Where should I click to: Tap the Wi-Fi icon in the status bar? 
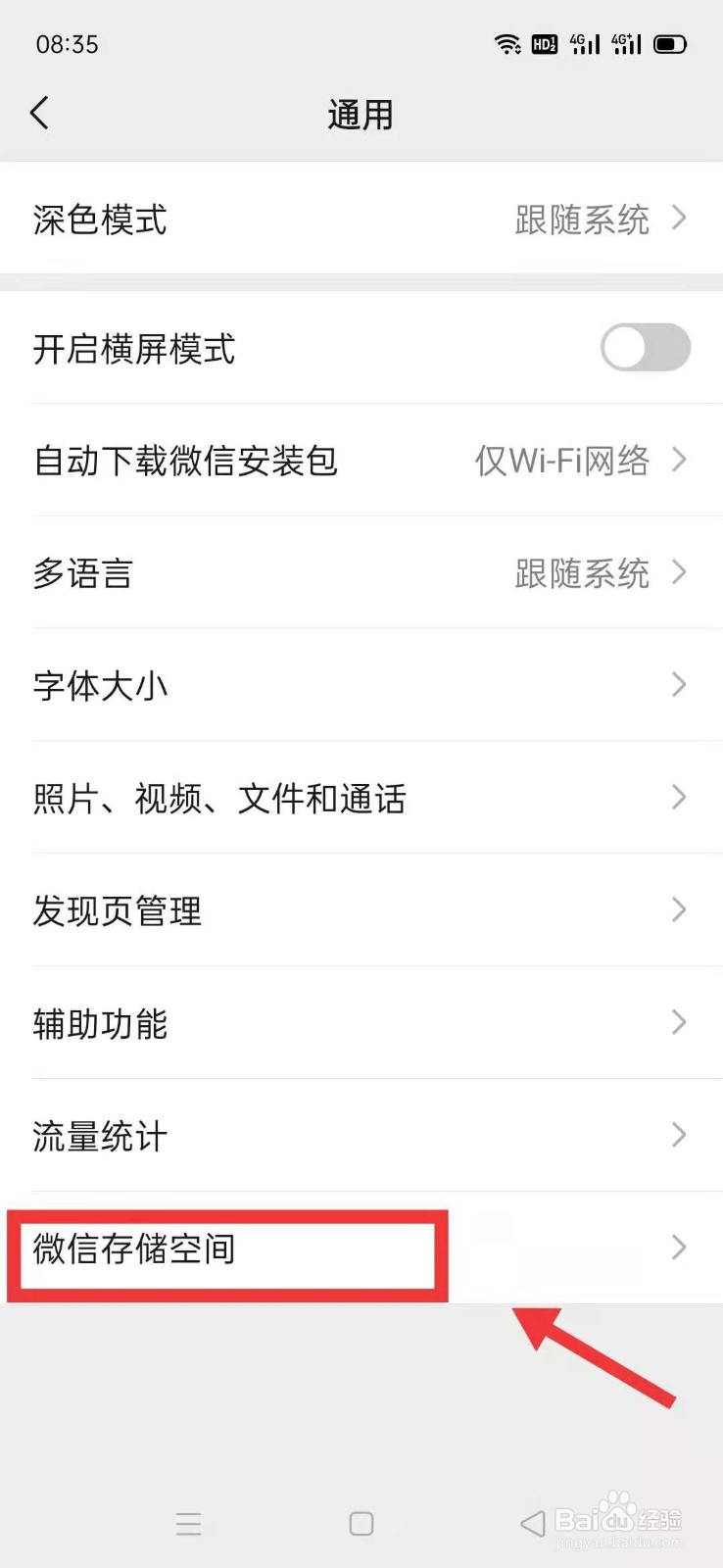[506, 43]
